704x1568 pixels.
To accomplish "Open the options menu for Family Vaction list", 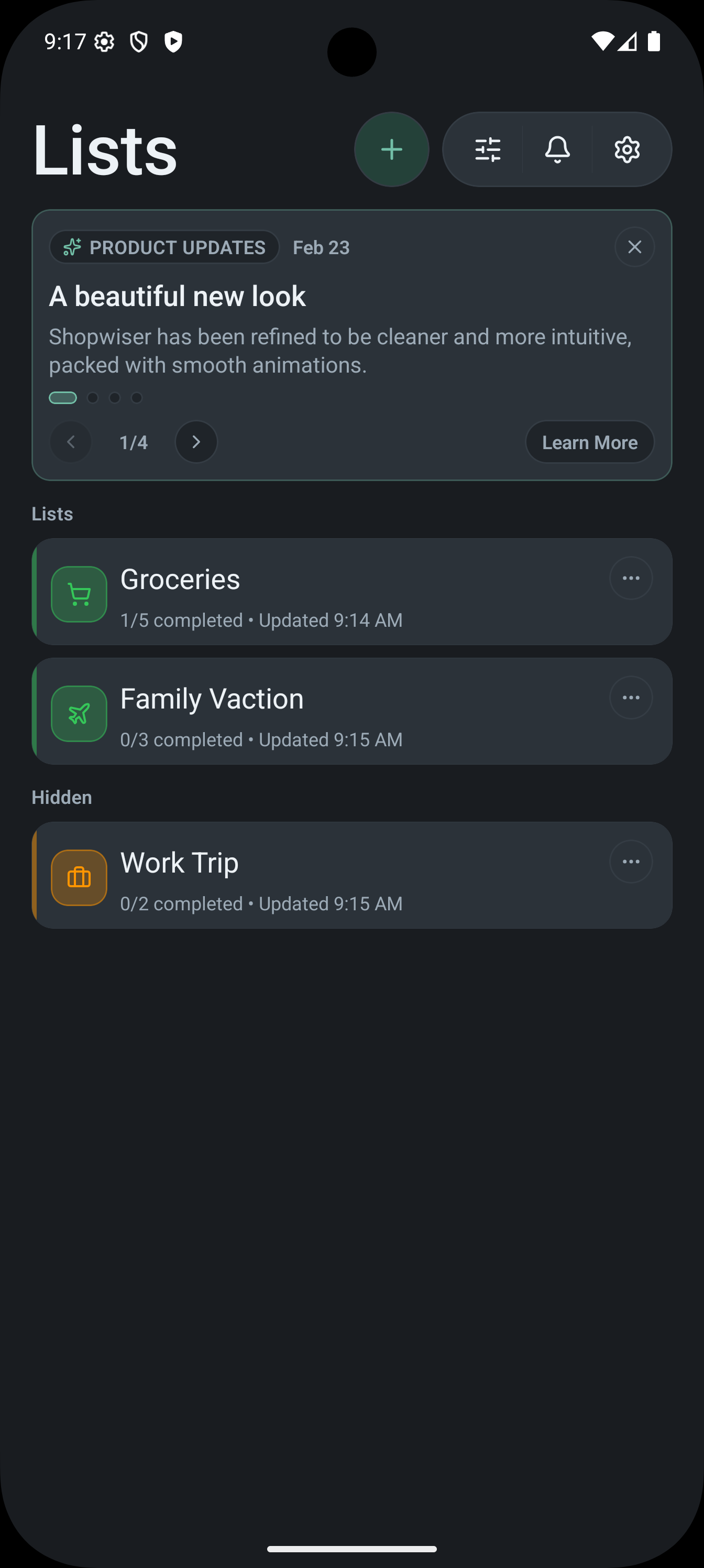I will pos(631,698).
